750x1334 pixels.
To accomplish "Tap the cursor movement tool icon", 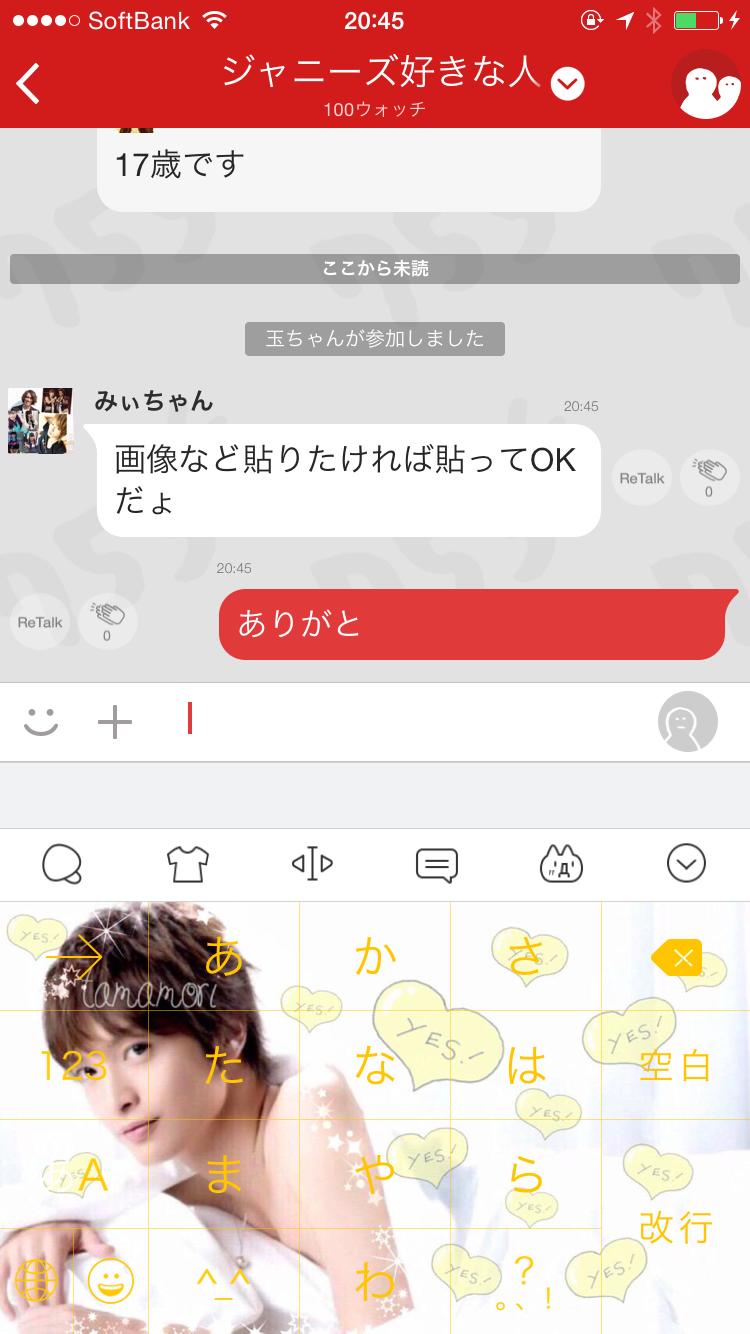I will tap(311, 865).
